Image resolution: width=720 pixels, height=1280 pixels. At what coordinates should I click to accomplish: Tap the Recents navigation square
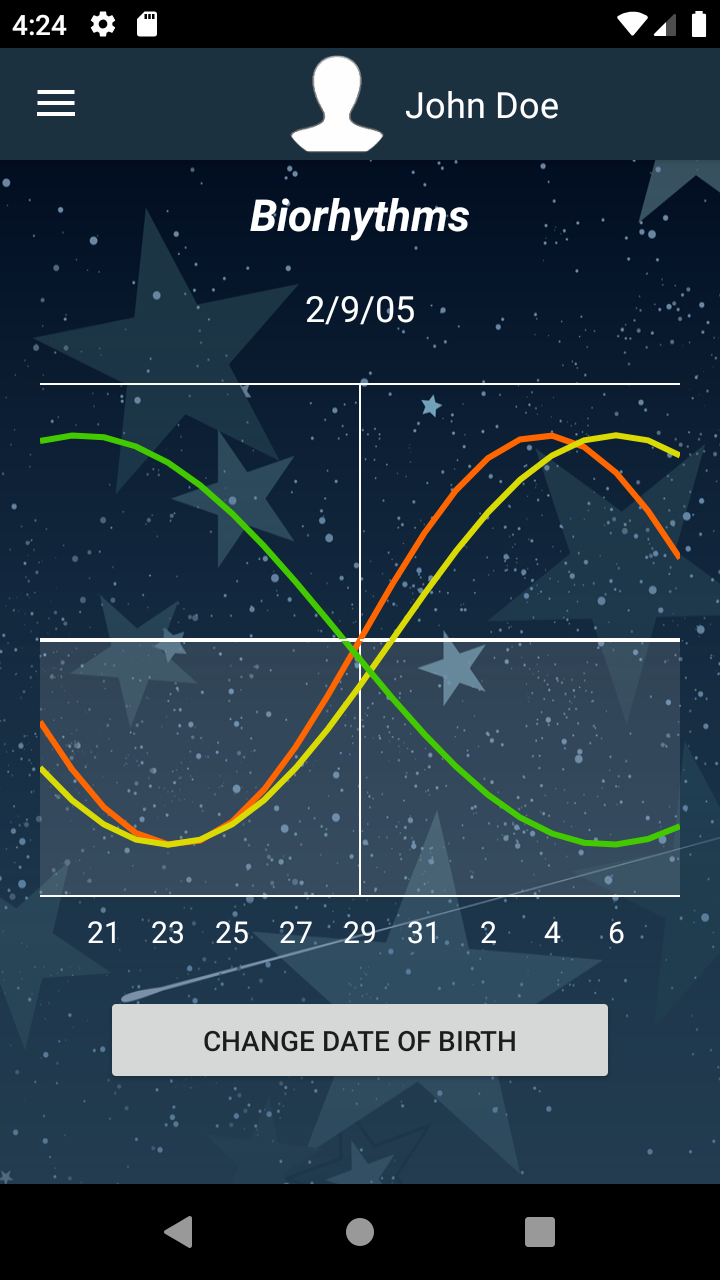coord(540,1232)
